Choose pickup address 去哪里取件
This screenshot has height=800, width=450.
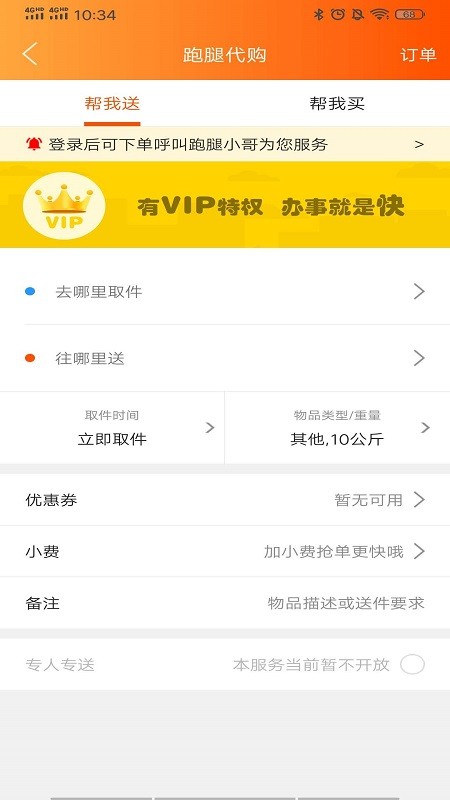click(225, 292)
